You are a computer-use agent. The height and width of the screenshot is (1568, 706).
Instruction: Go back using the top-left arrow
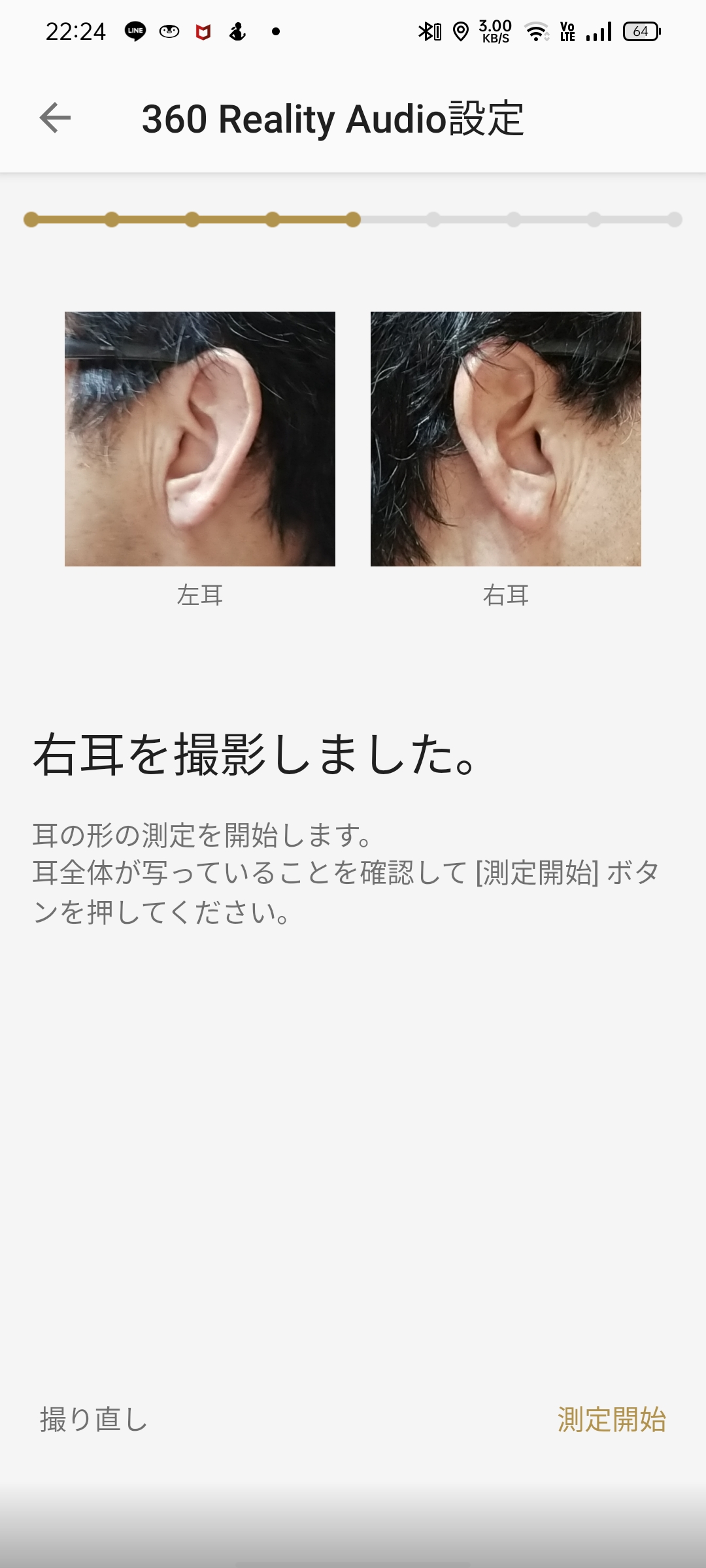coord(55,118)
